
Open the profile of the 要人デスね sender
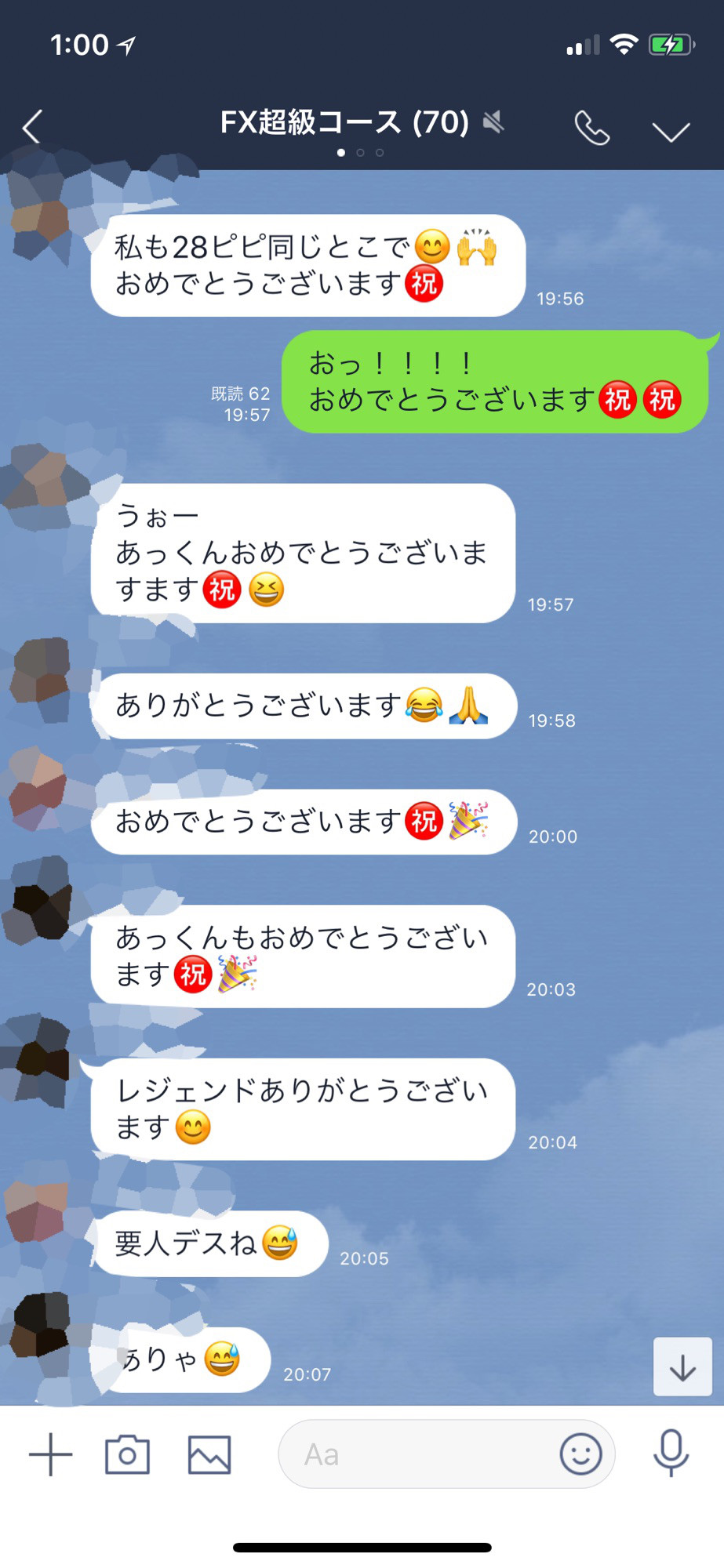point(36,1211)
